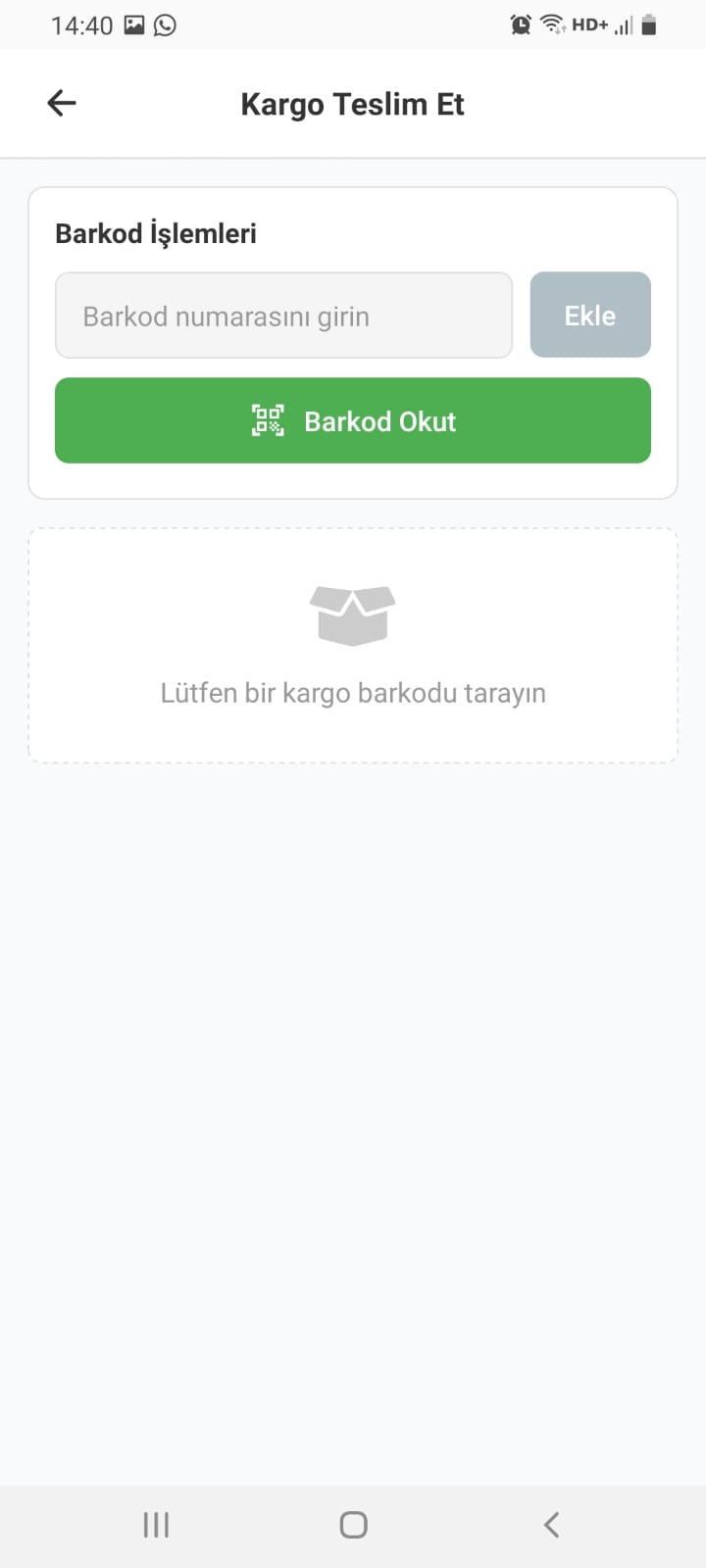
Task: Open recent apps from navigation bar
Action: [x=156, y=1525]
